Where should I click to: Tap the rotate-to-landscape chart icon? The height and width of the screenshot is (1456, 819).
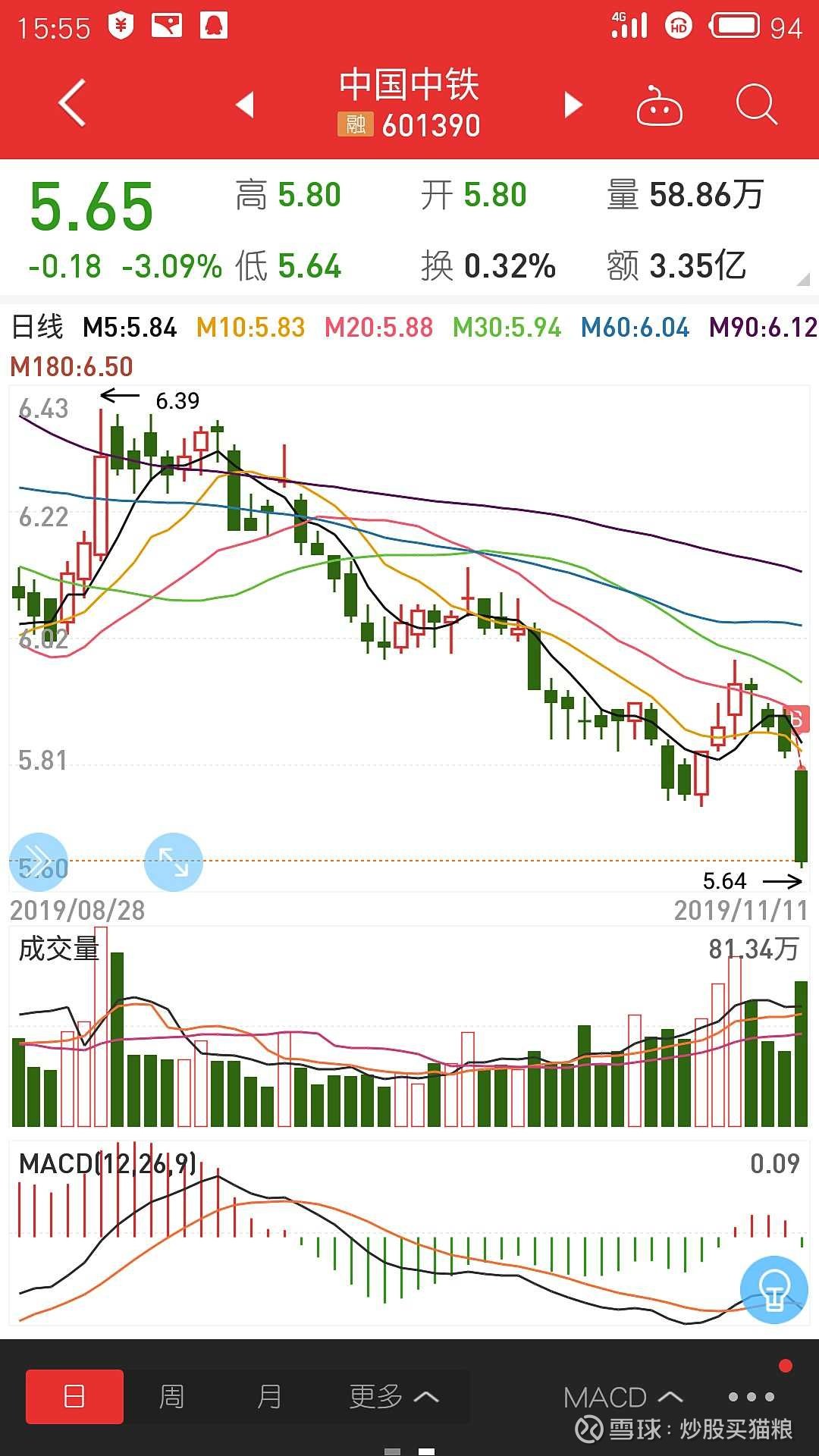[173, 861]
